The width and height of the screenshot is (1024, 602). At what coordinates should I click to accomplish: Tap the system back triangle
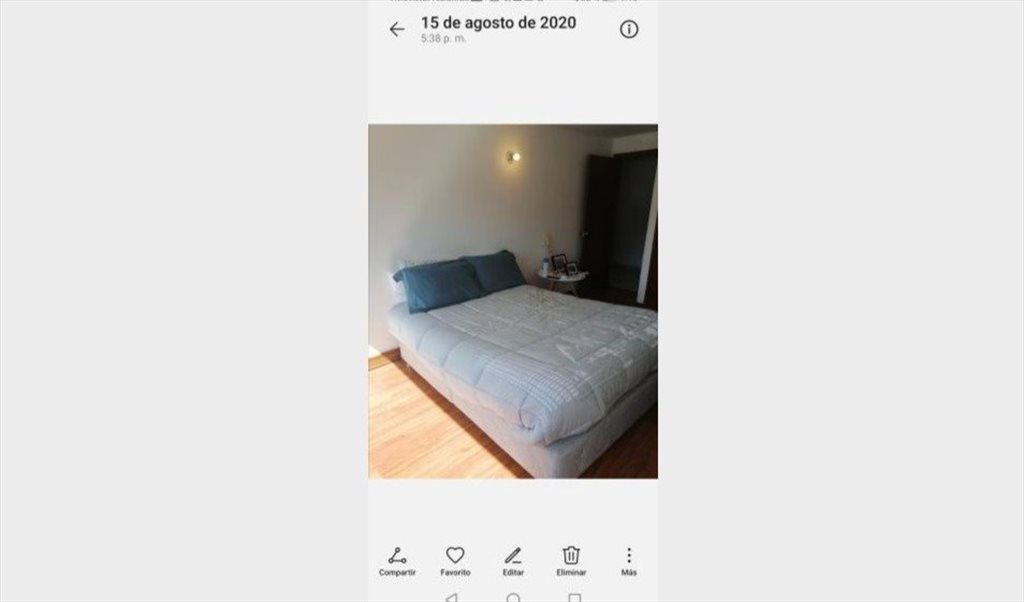[x=451, y=598]
